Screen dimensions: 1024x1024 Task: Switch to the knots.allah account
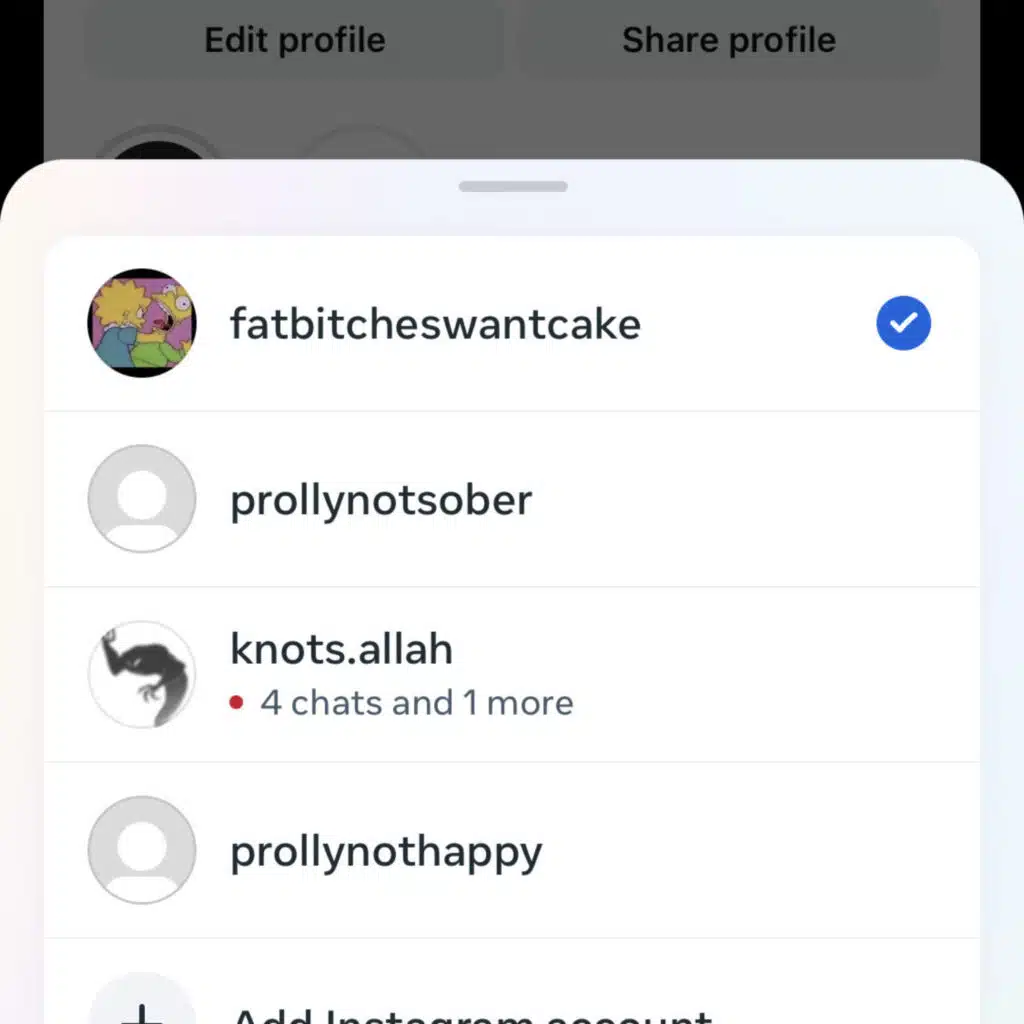pos(512,675)
